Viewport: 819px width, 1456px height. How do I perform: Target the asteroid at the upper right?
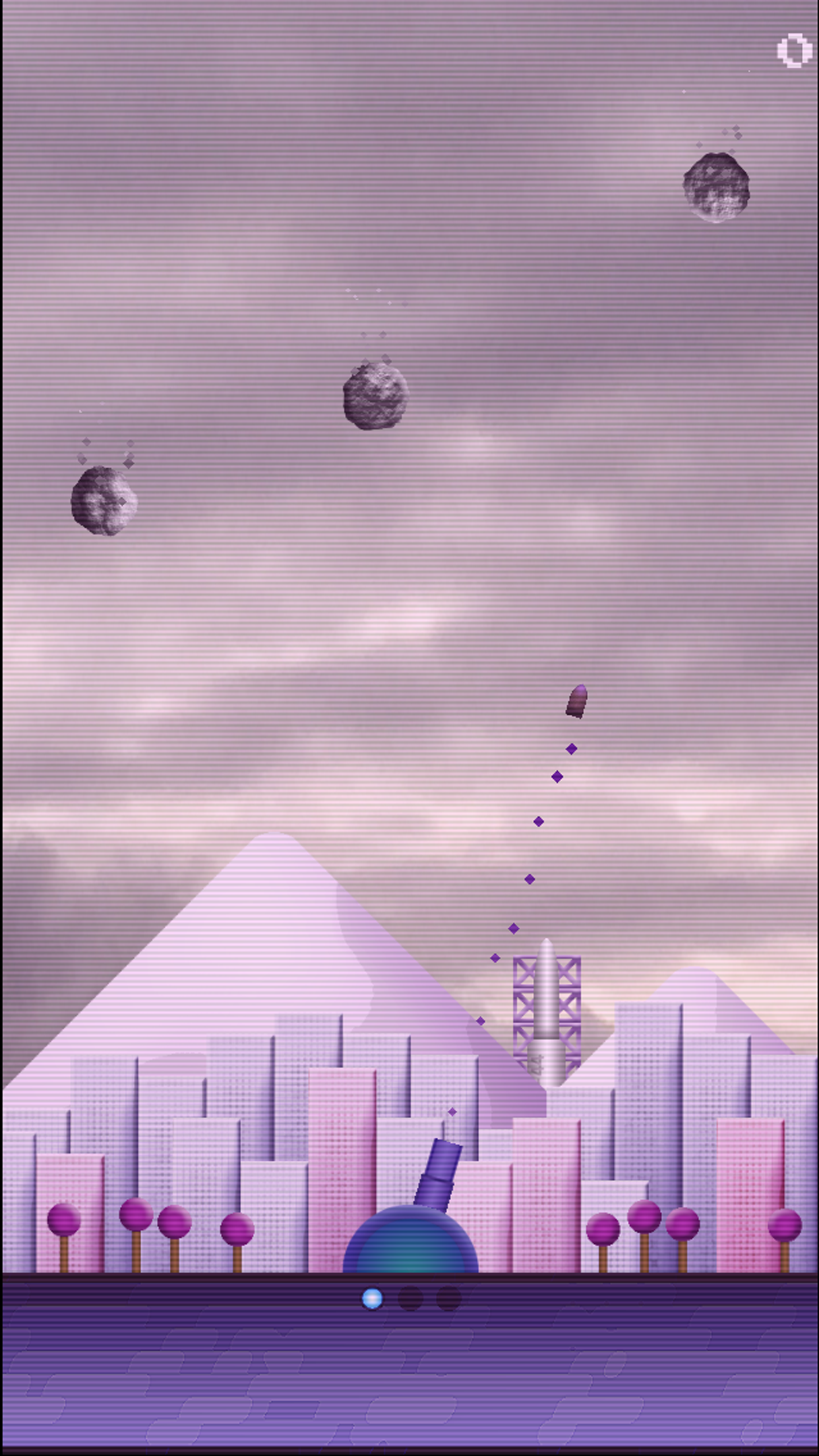tap(716, 187)
